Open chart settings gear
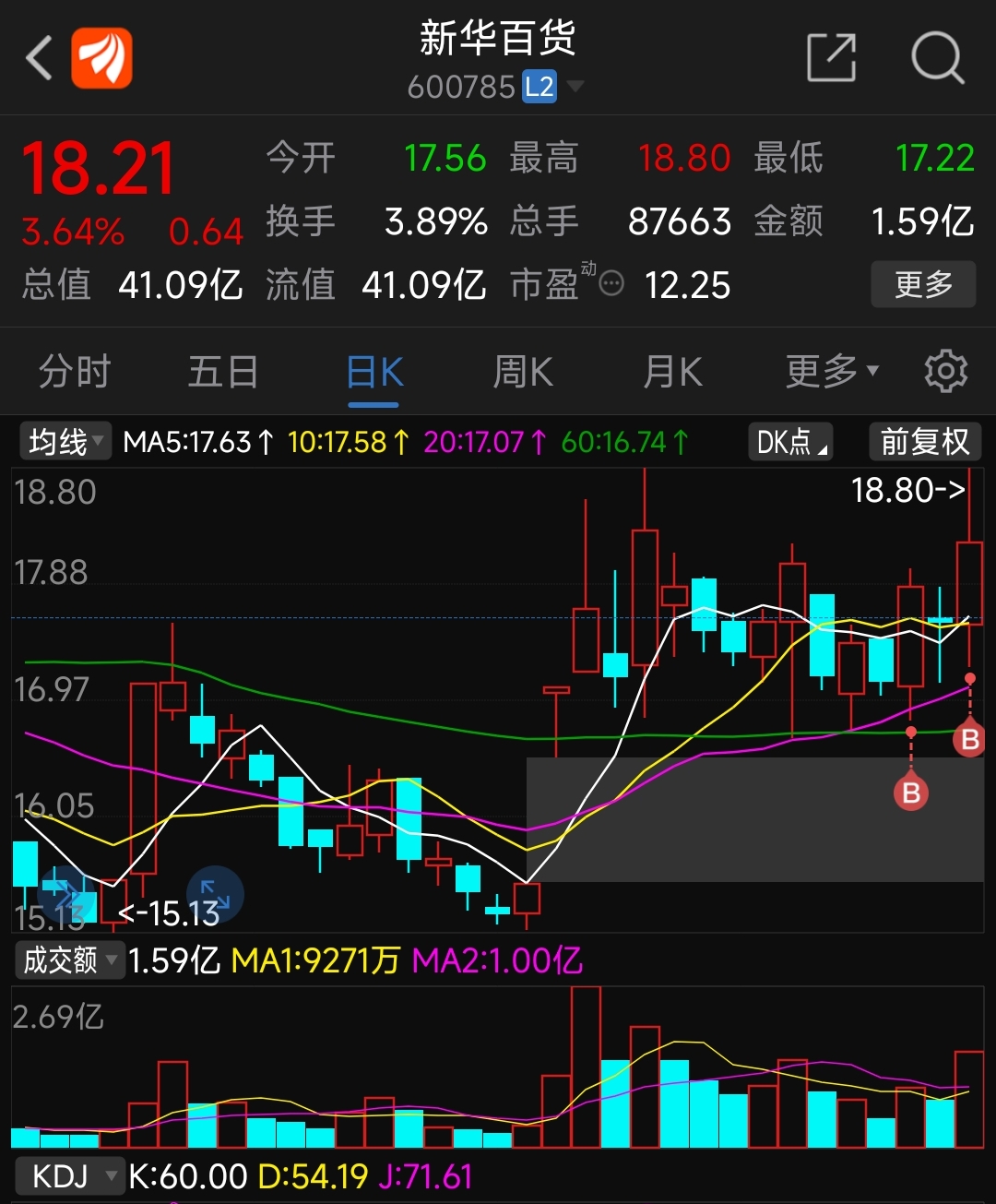 click(945, 372)
